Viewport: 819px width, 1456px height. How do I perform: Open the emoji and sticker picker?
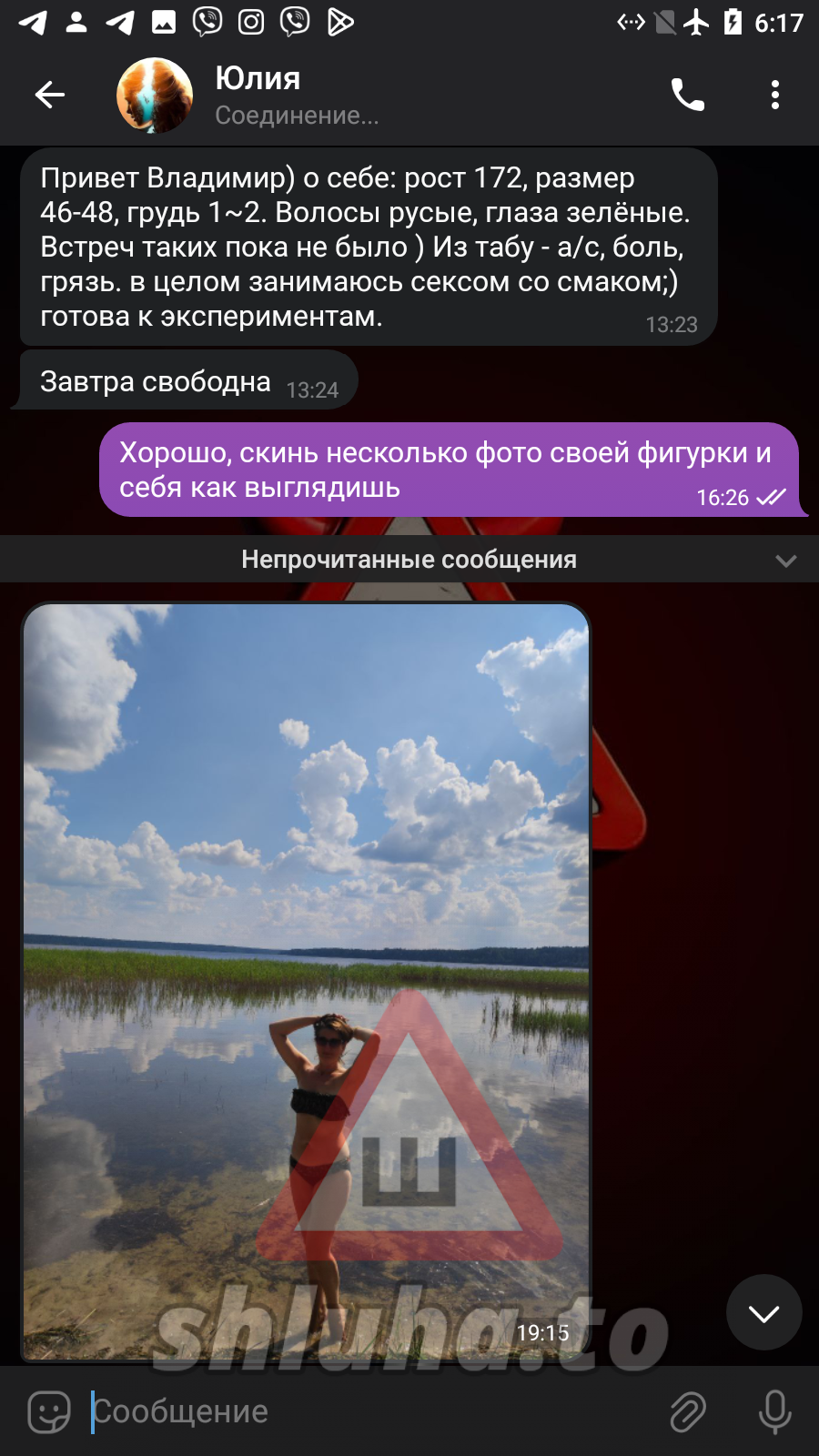(x=49, y=1411)
